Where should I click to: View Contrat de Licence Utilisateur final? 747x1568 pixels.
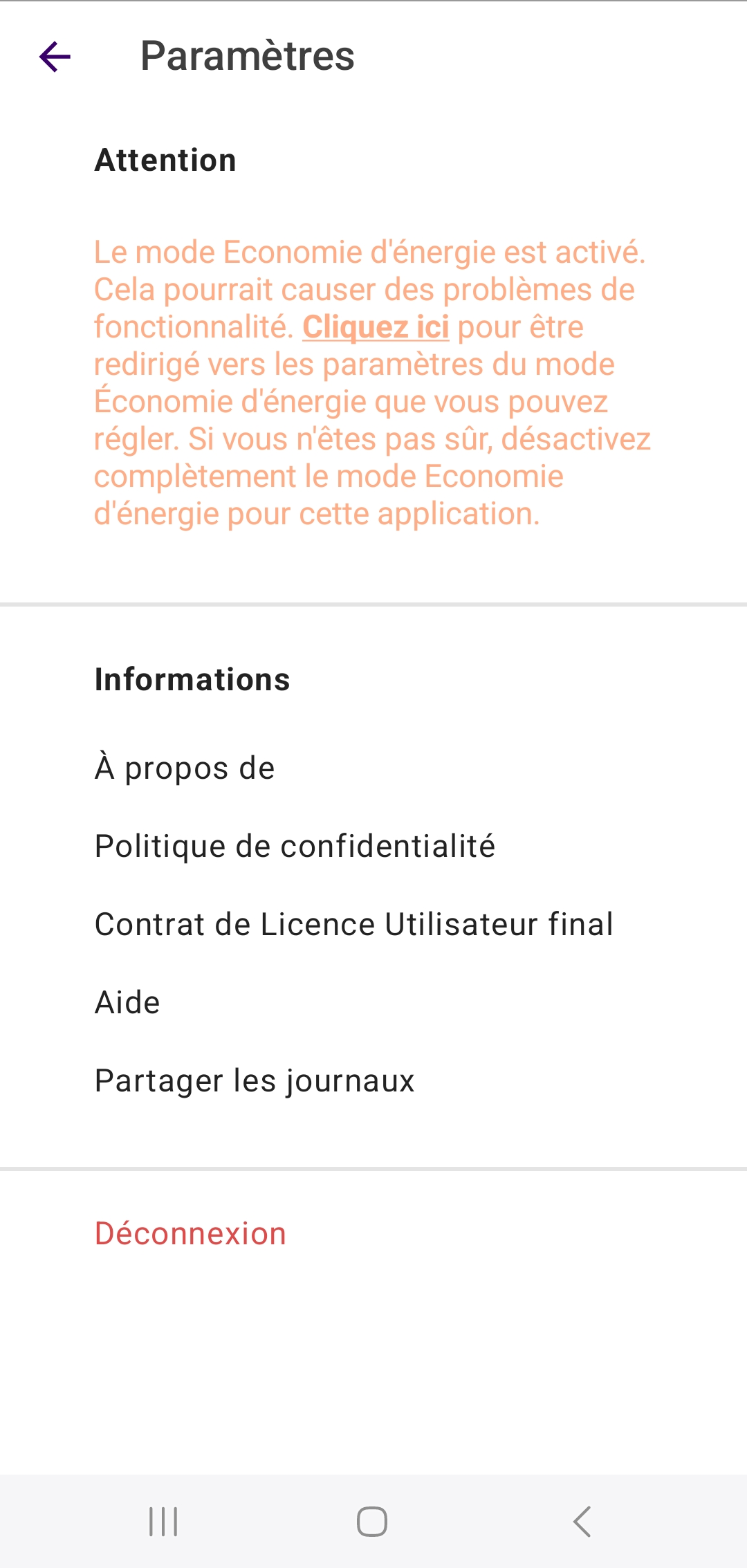pos(353,925)
